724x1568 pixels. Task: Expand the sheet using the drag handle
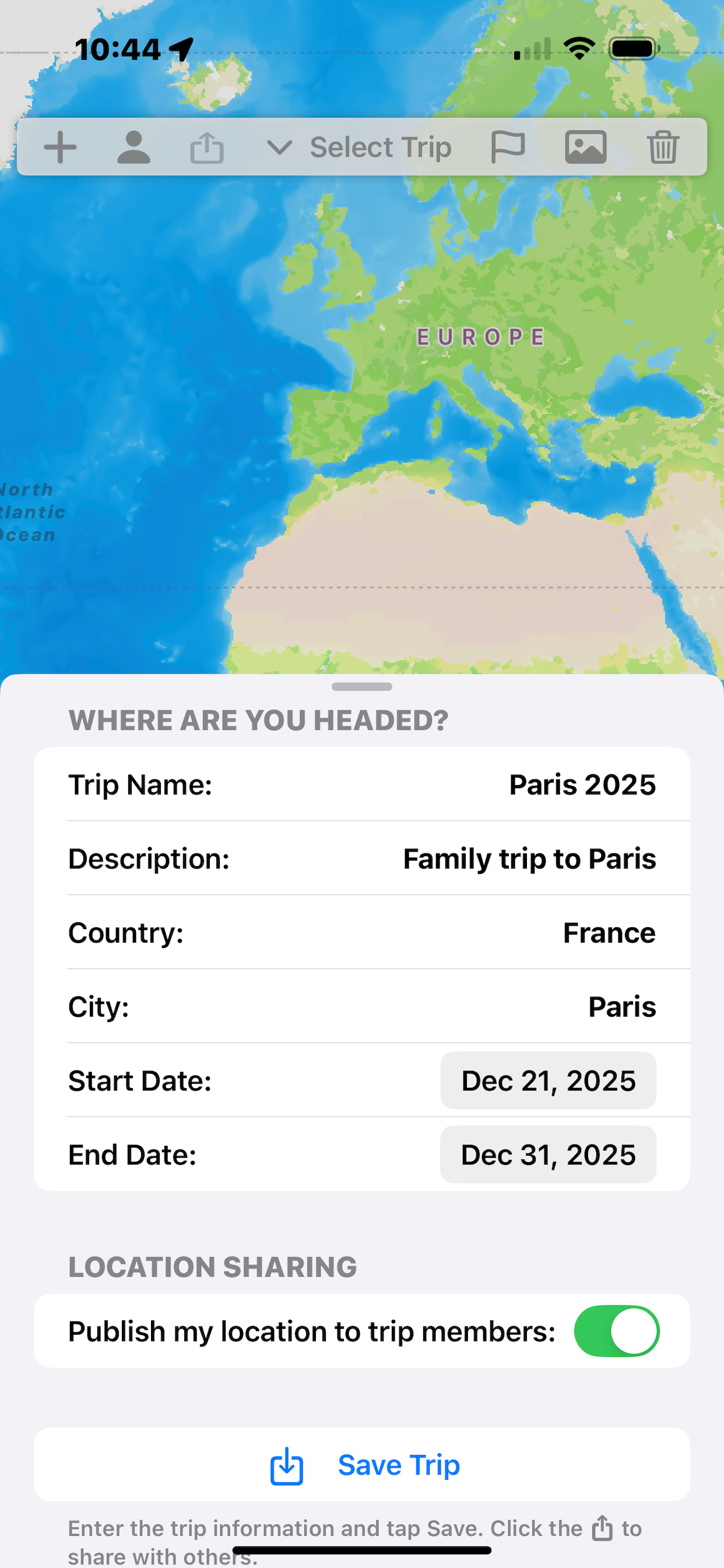pyautogui.click(x=362, y=687)
